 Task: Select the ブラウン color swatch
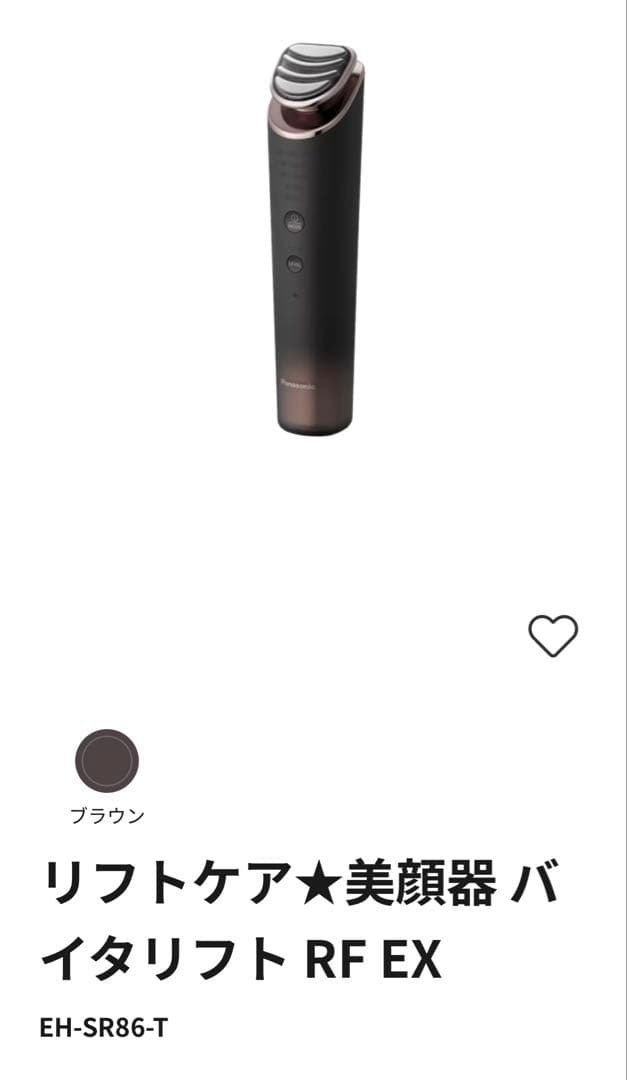(x=106, y=761)
